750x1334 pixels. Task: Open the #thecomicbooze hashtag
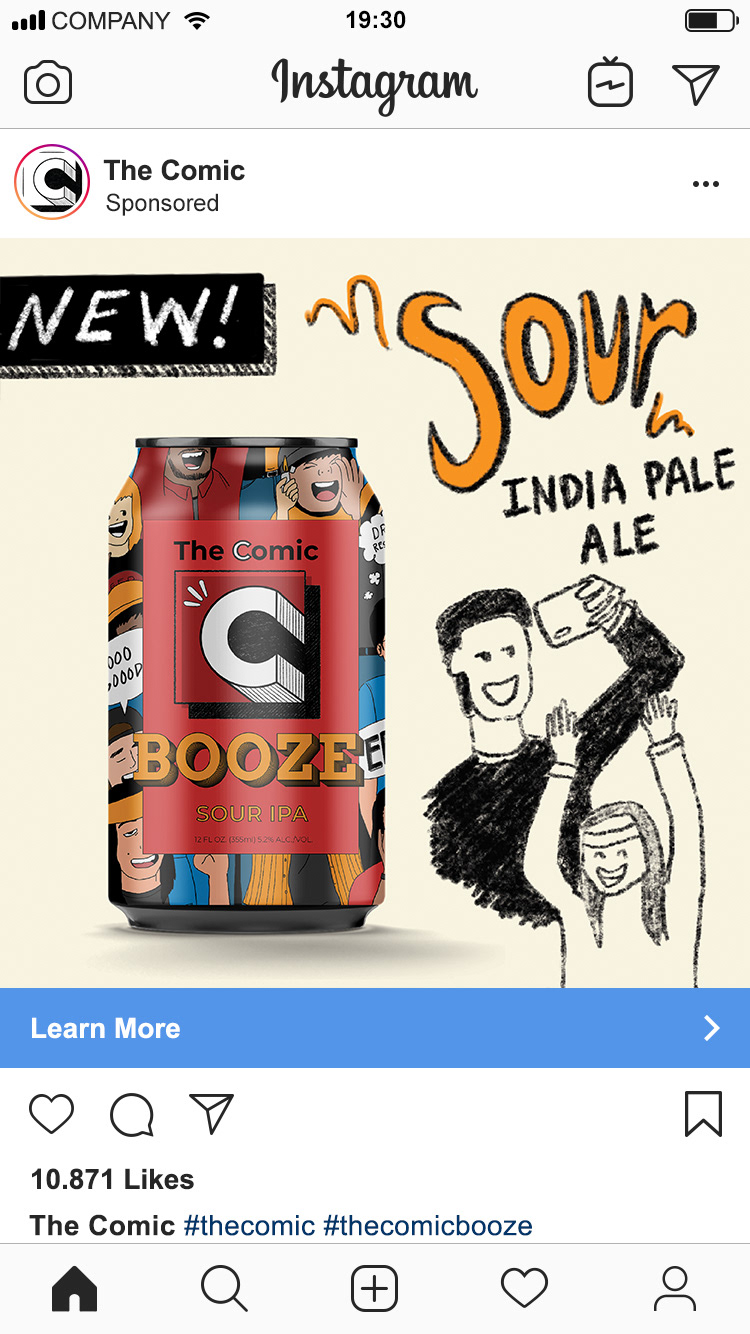point(428,1225)
